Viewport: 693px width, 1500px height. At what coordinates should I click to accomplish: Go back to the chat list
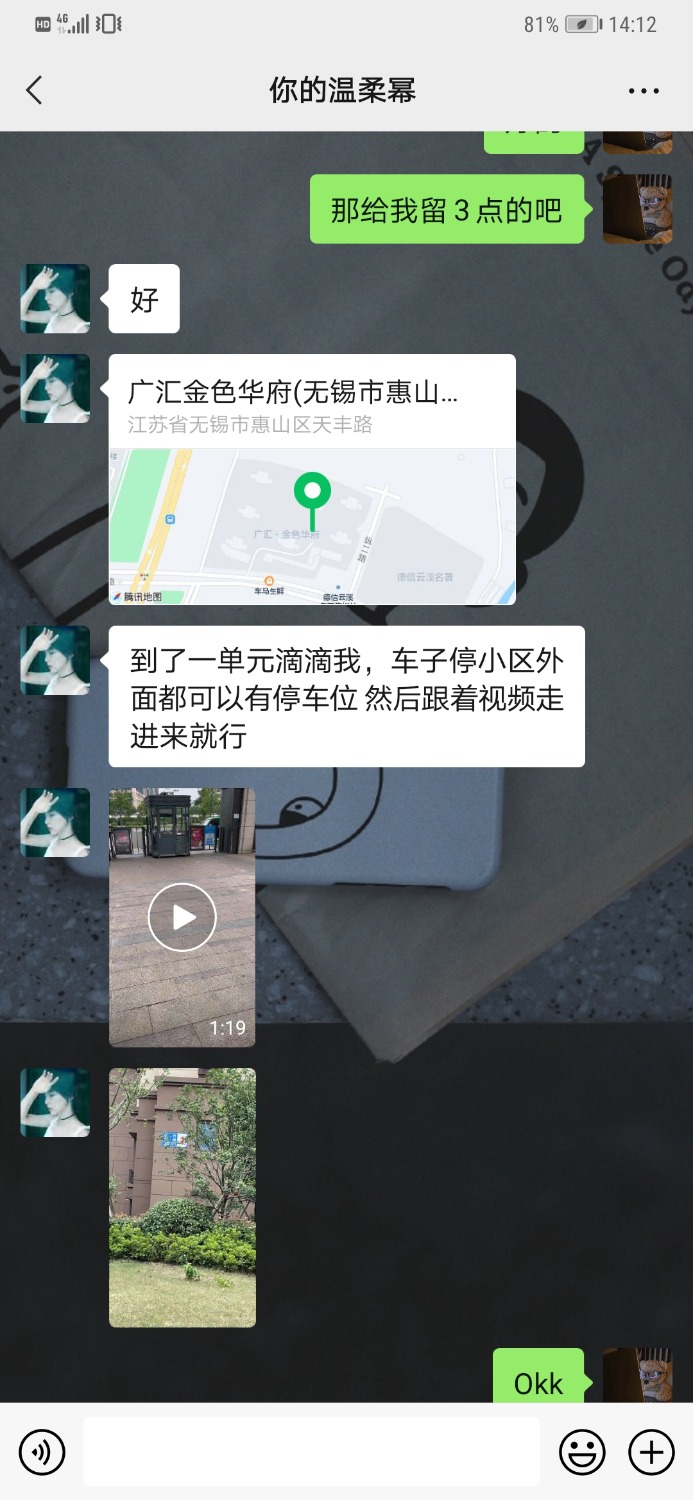34,90
